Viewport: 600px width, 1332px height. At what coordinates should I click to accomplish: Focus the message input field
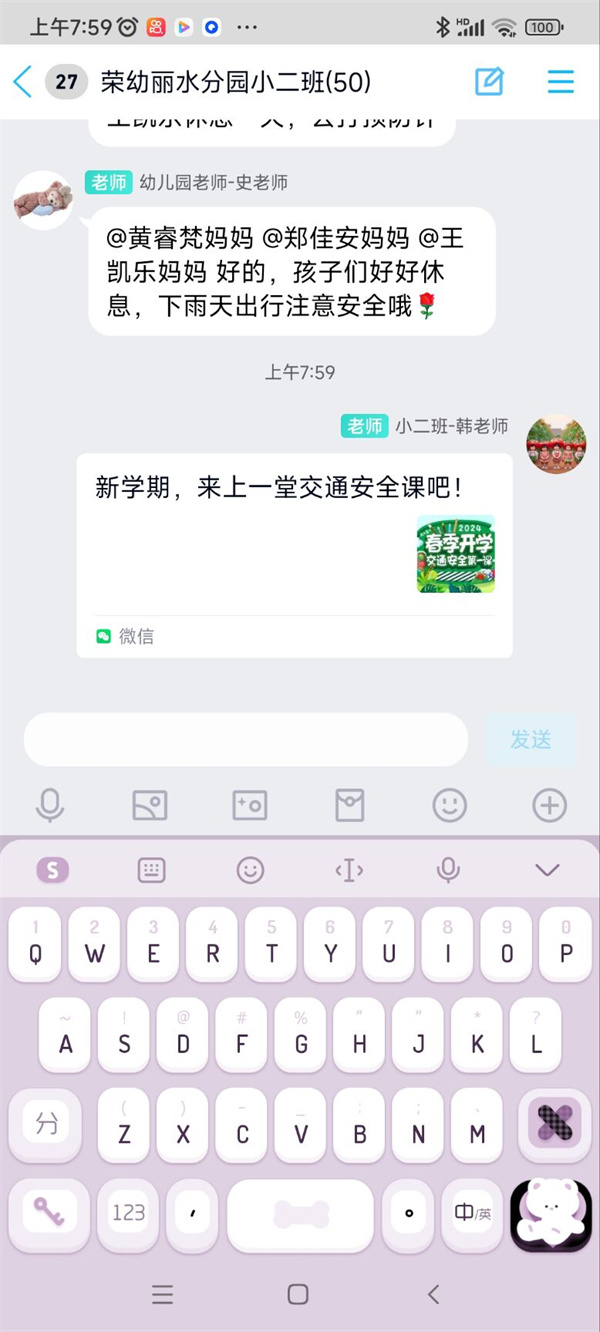pyautogui.click(x=245, y=740)
